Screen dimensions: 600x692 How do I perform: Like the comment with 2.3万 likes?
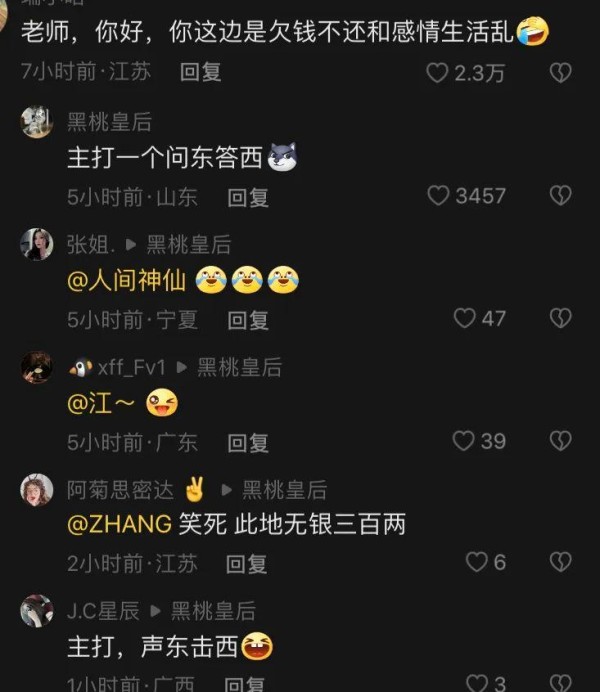click(x=437, y=73)
